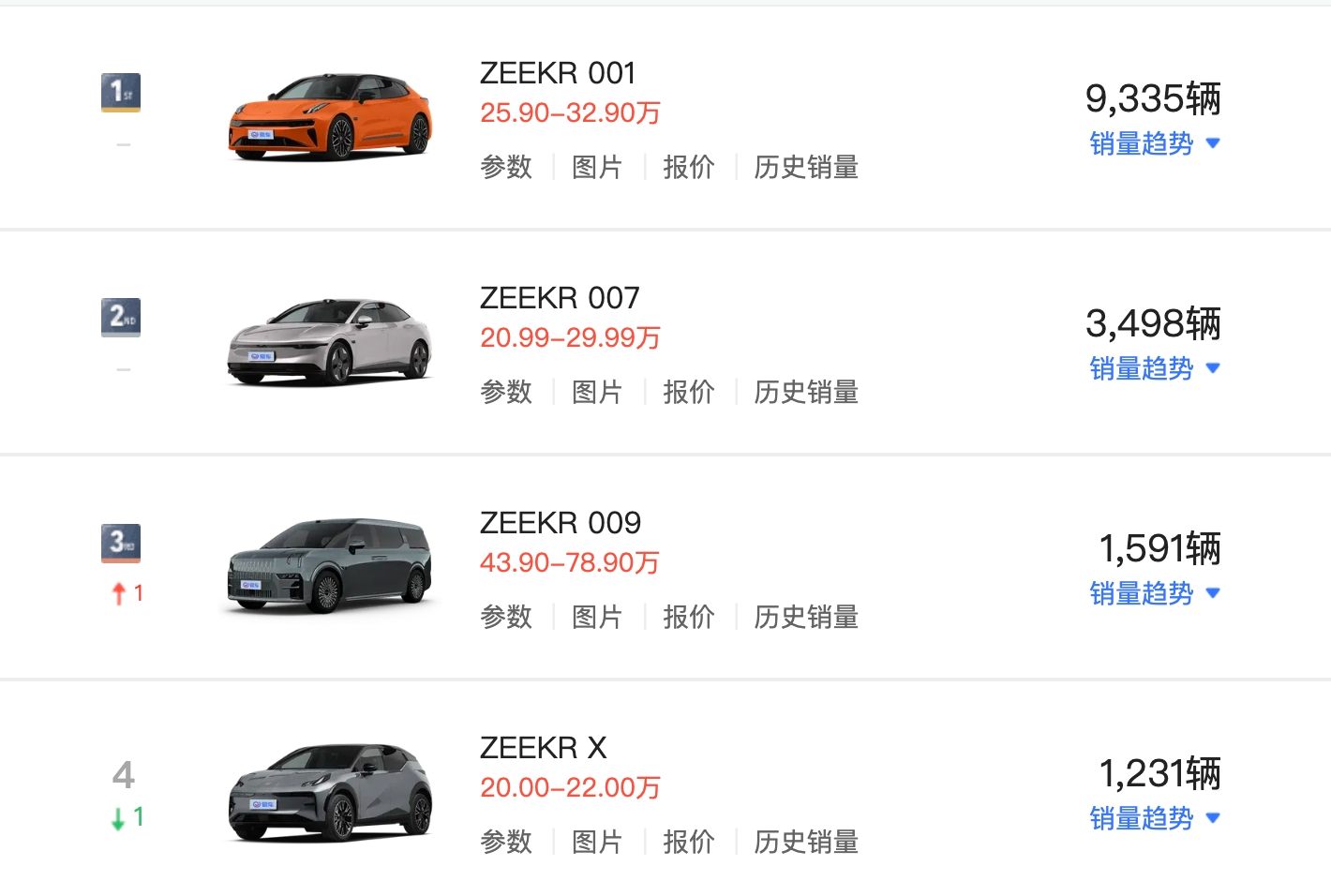Open 历史销量 for ZEEKR 009

point(806,618)
